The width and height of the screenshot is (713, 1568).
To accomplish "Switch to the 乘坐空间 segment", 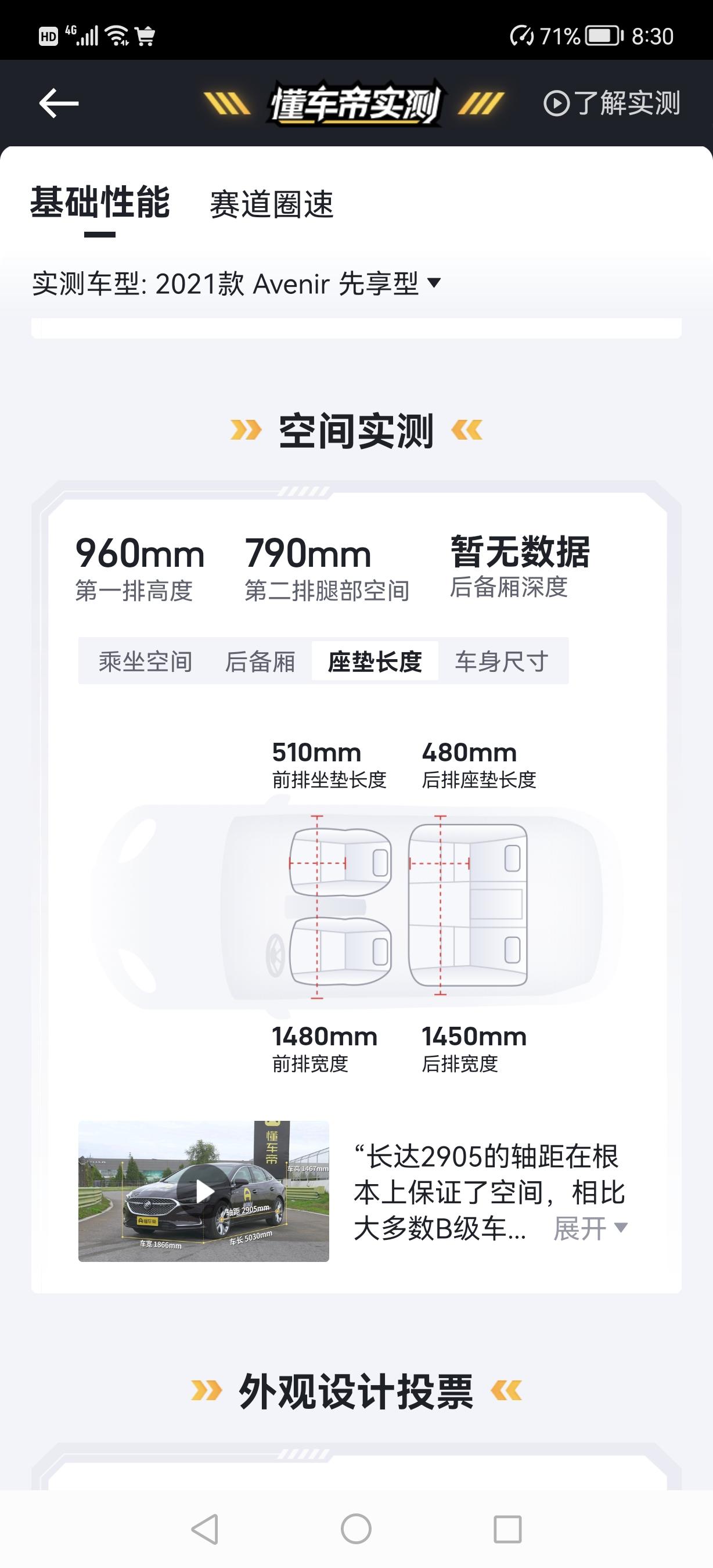I will pos(145,660).
